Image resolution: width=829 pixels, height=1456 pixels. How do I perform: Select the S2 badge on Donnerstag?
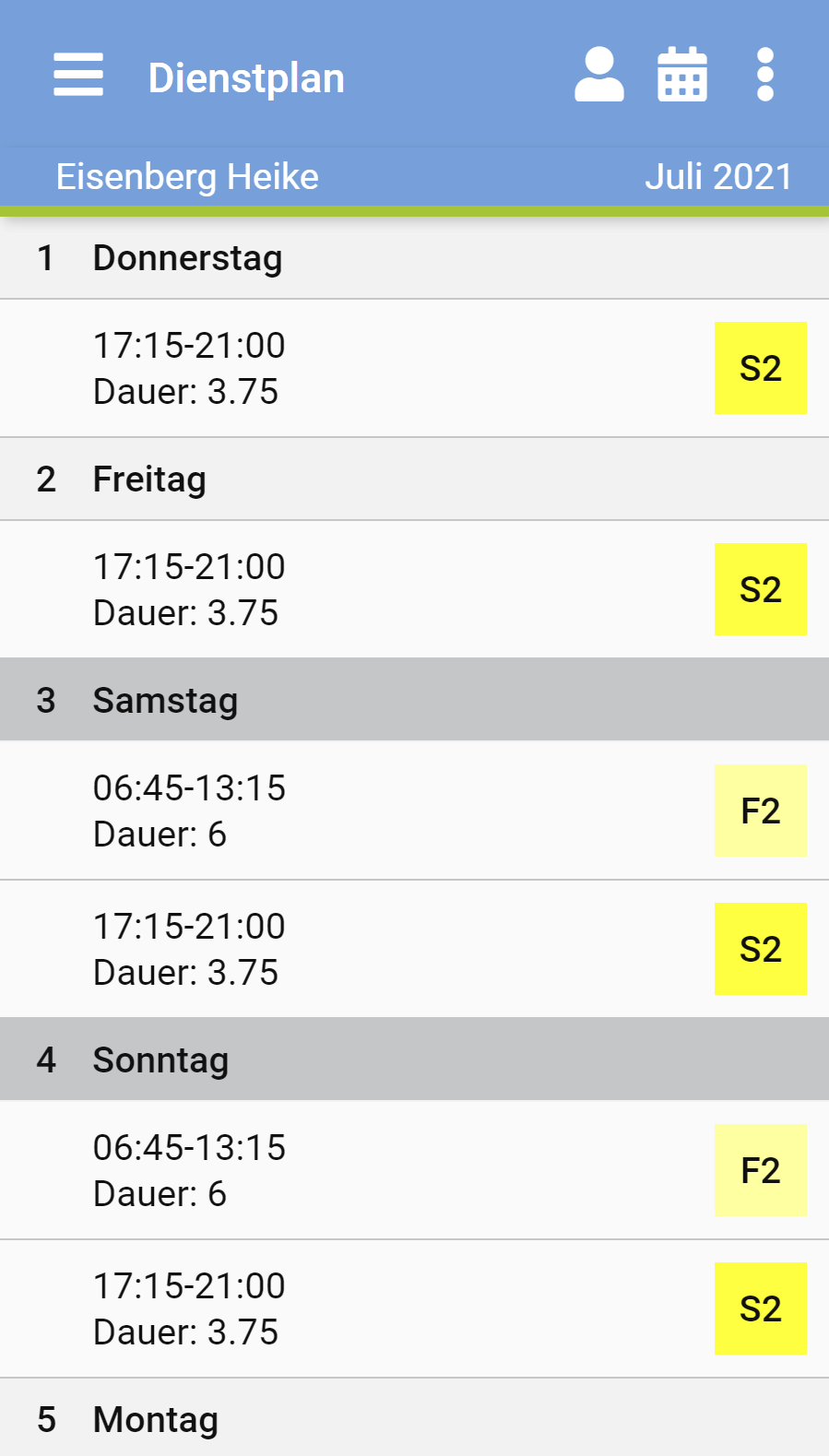click(x=760, y=367)
